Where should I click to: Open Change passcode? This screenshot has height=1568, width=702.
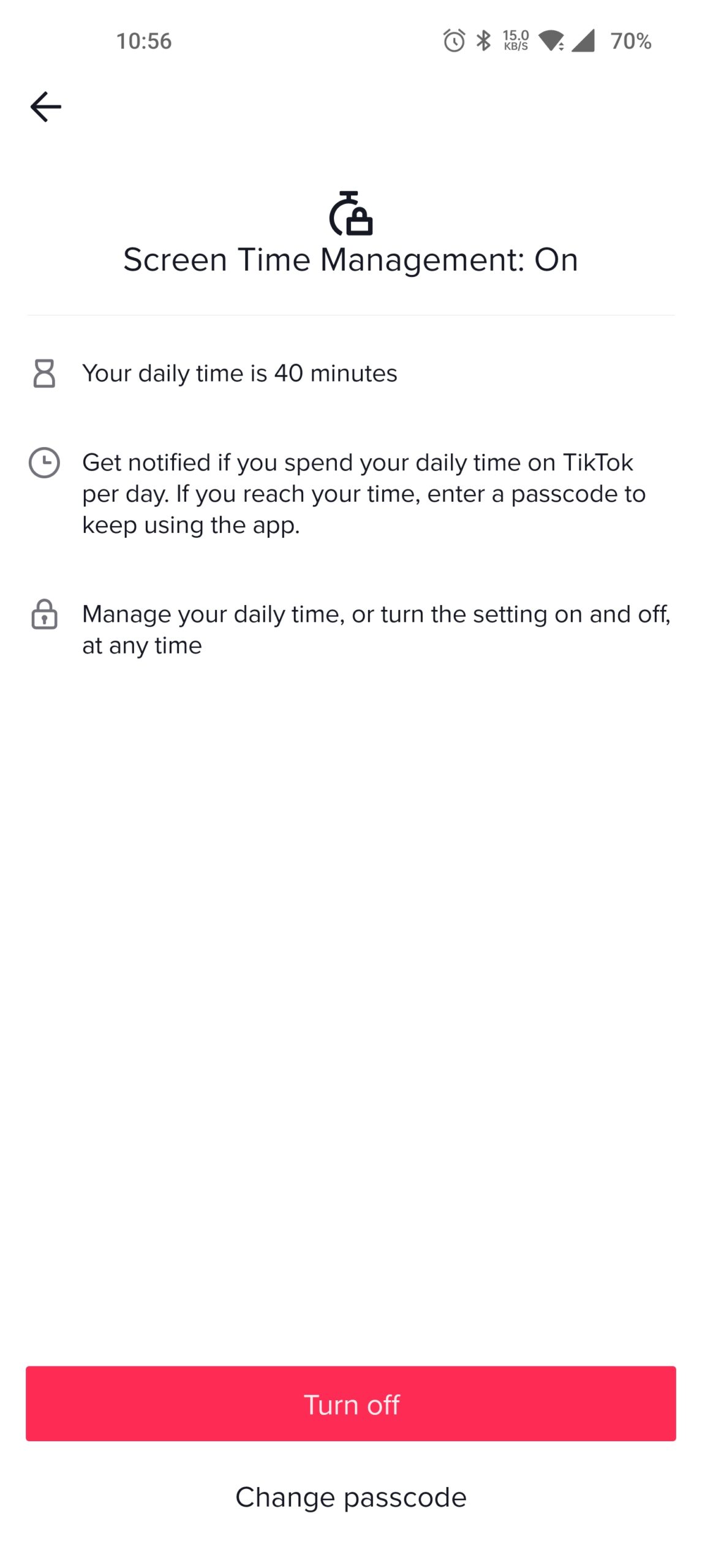[x=350, y=1496]
